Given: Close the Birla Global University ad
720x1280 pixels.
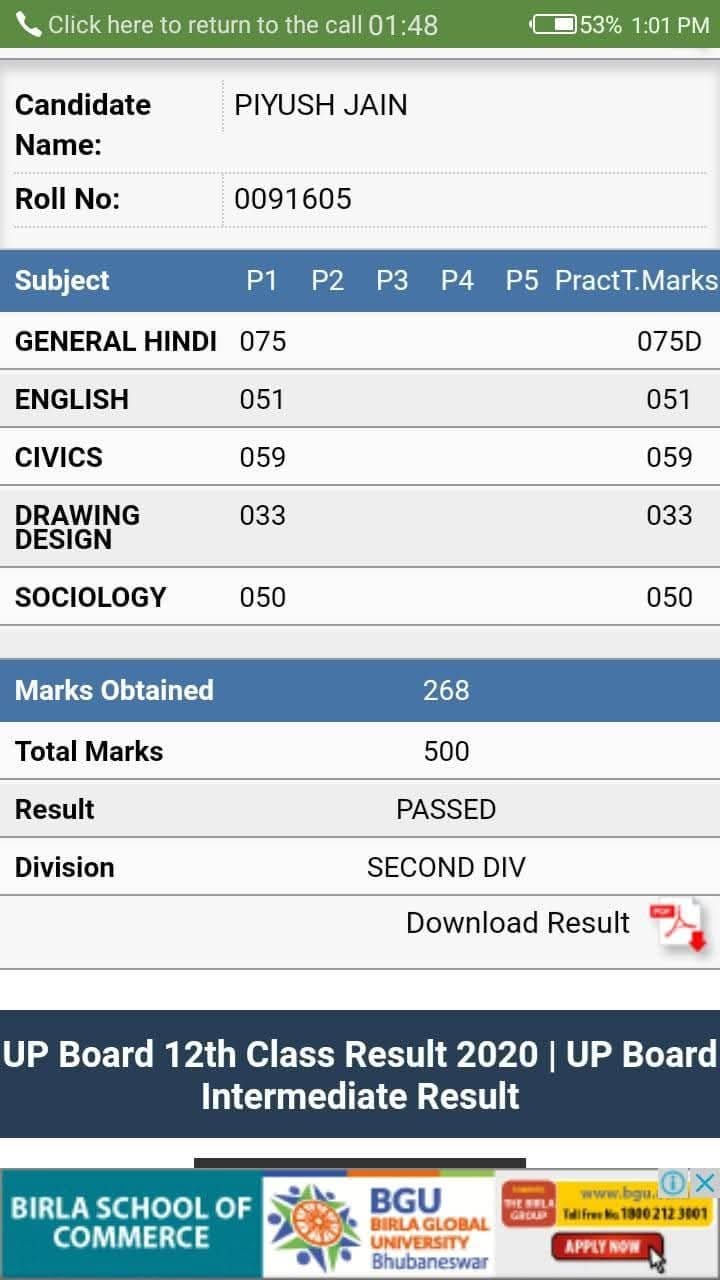Looking at the screenshot, I should [706, 1183].
